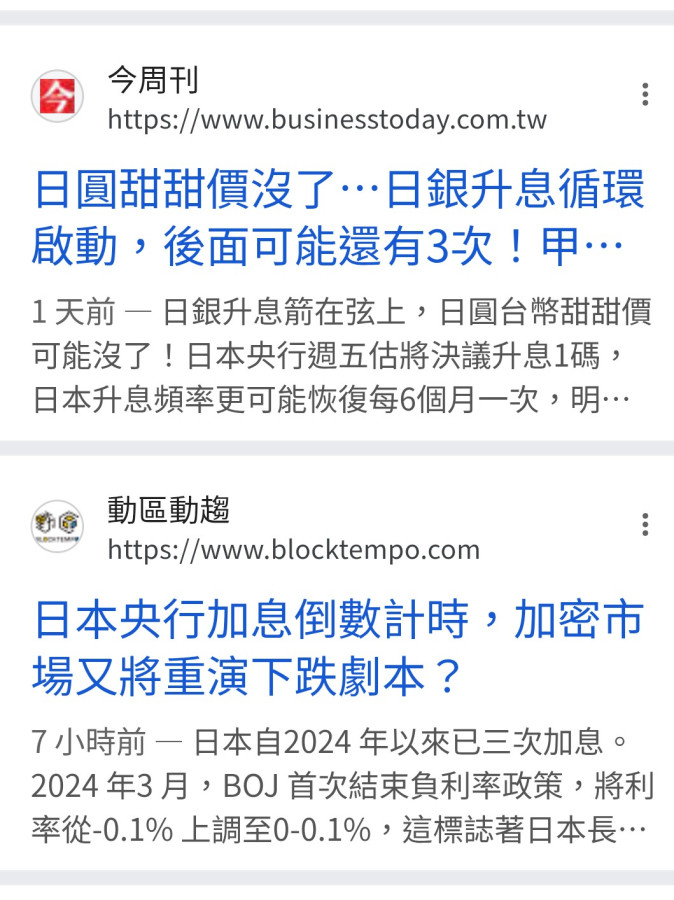Open overflow menu for the 動區動趨 result
This screenshot has height=900, width=674.
pos(645,525)
